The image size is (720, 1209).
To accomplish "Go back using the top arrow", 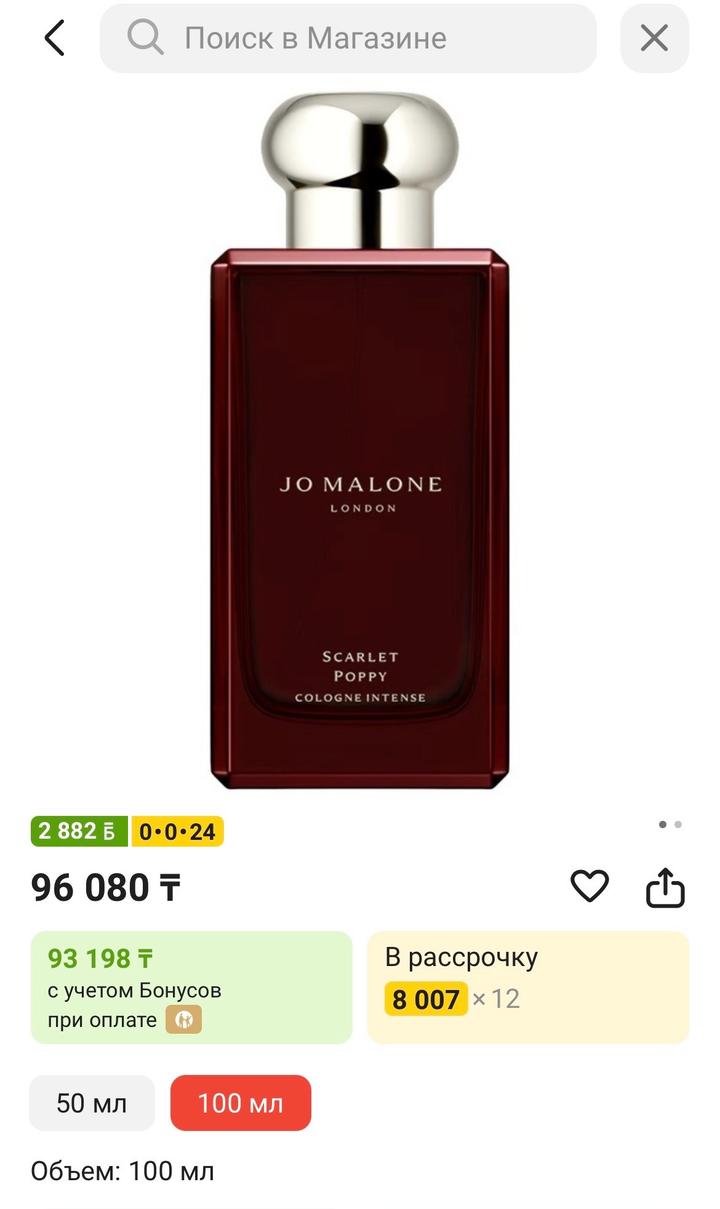I will click(x=55, y=38).
